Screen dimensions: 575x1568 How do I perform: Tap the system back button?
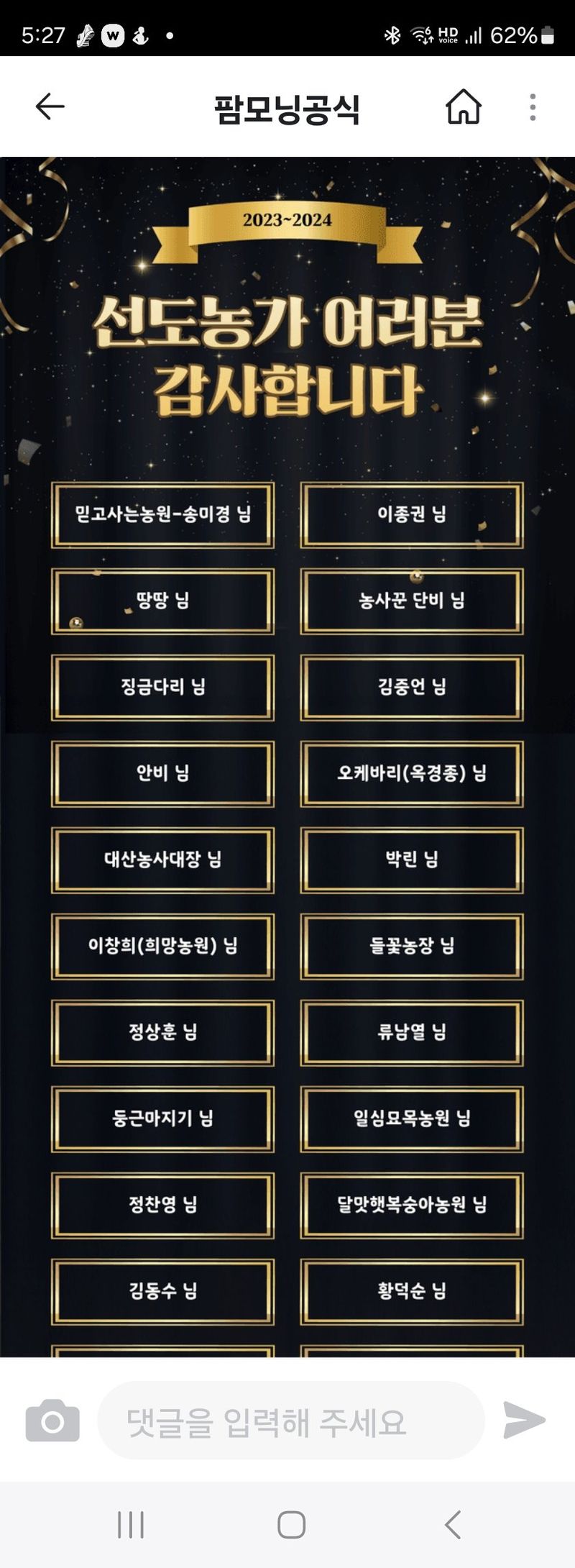[452, 1524]
